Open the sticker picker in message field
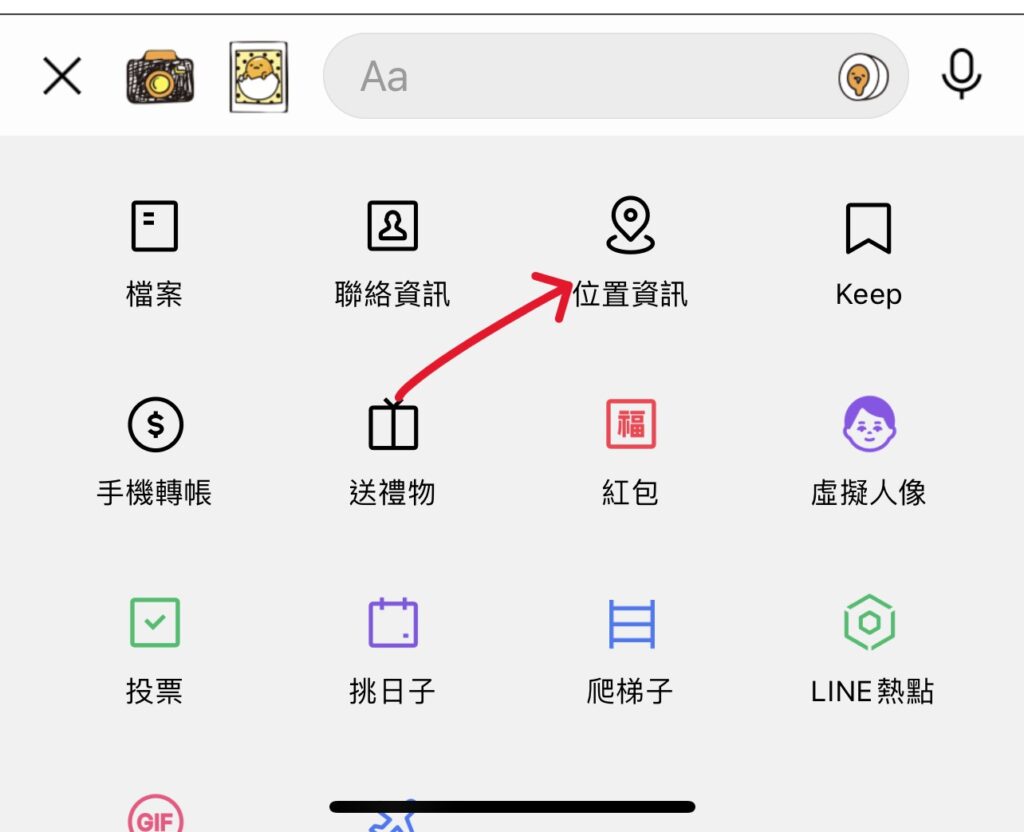 click(x=863, y=77)
